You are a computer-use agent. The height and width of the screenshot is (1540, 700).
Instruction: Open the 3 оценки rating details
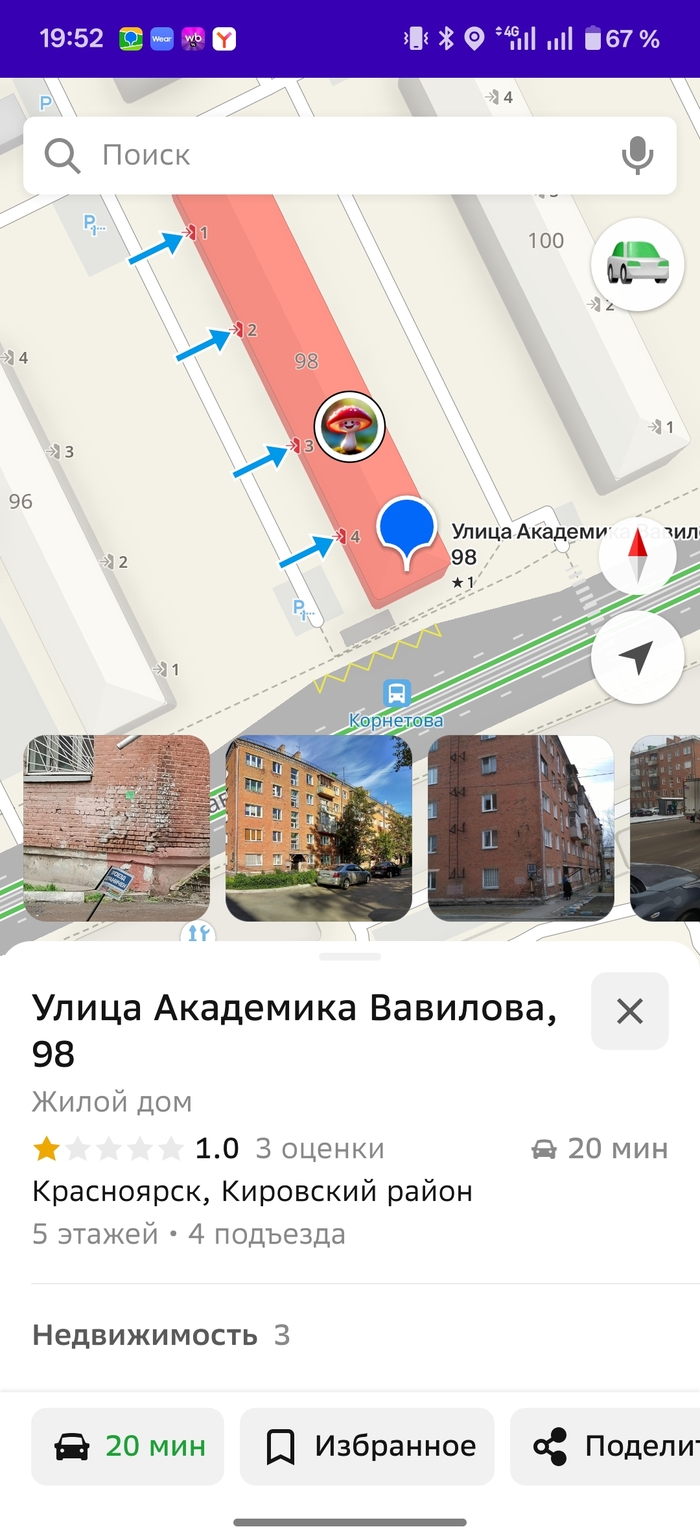click(319, 1149)
